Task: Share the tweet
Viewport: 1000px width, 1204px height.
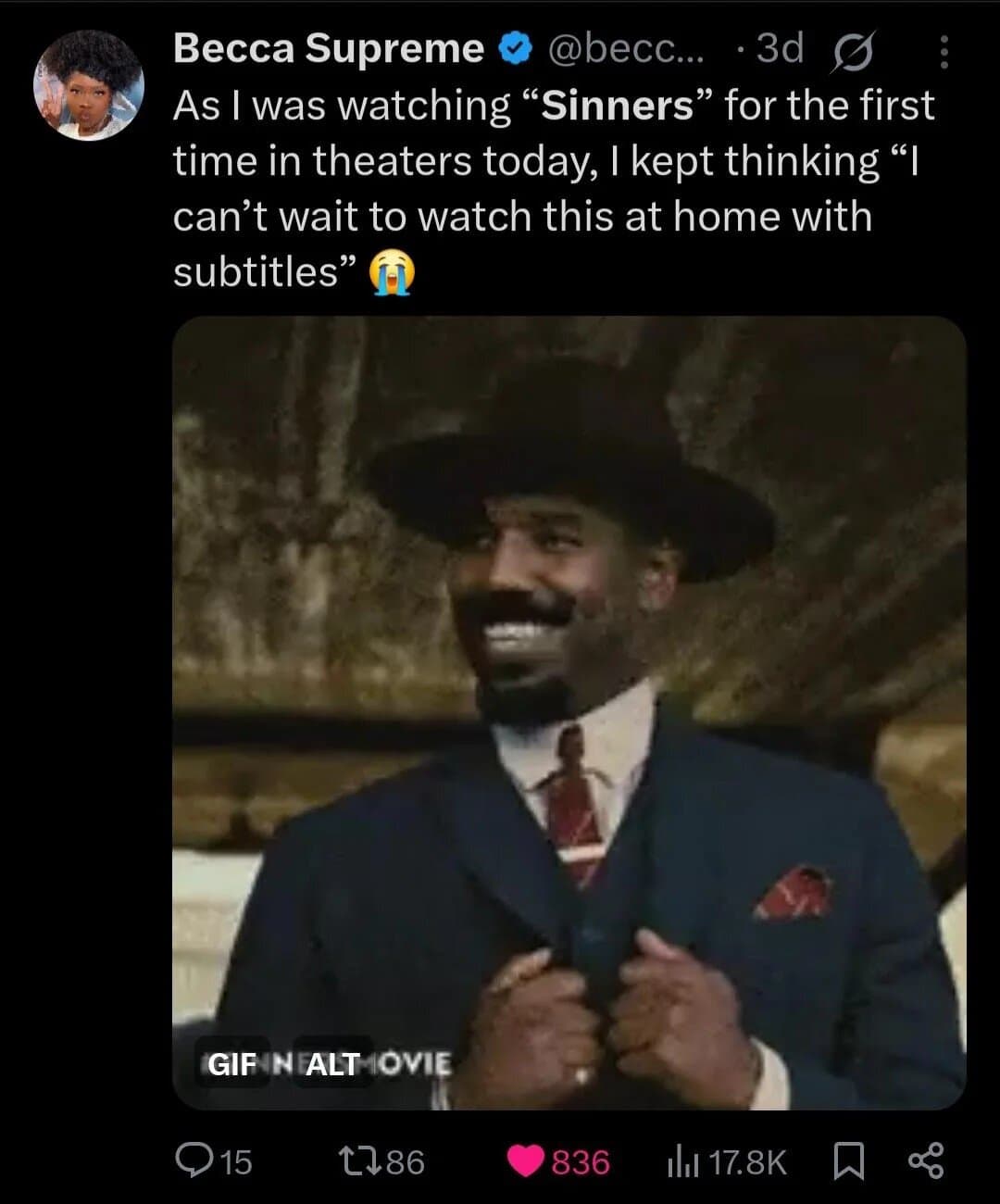Action: click(925, 1160)
